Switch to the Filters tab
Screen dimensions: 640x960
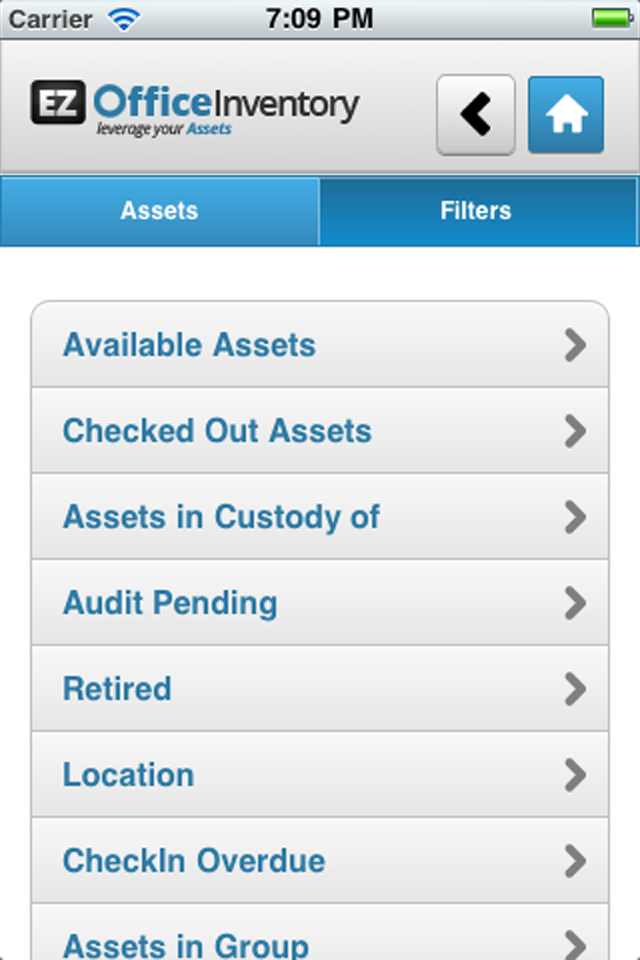coord(477,211)
